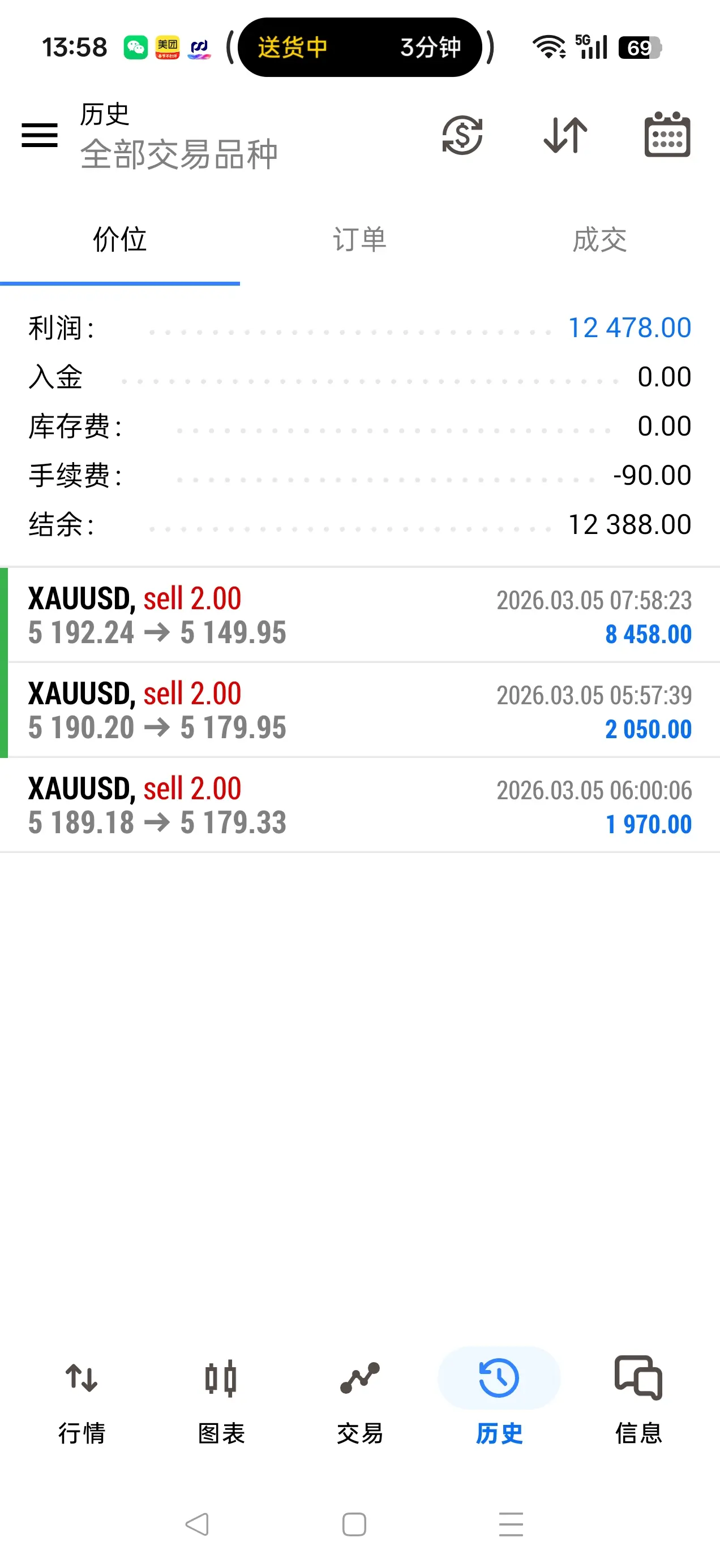Image resolution: width=720 pixels, height=1568 pixels.
Task: Tap the system home button
Action: click(x=354, y=1524)
